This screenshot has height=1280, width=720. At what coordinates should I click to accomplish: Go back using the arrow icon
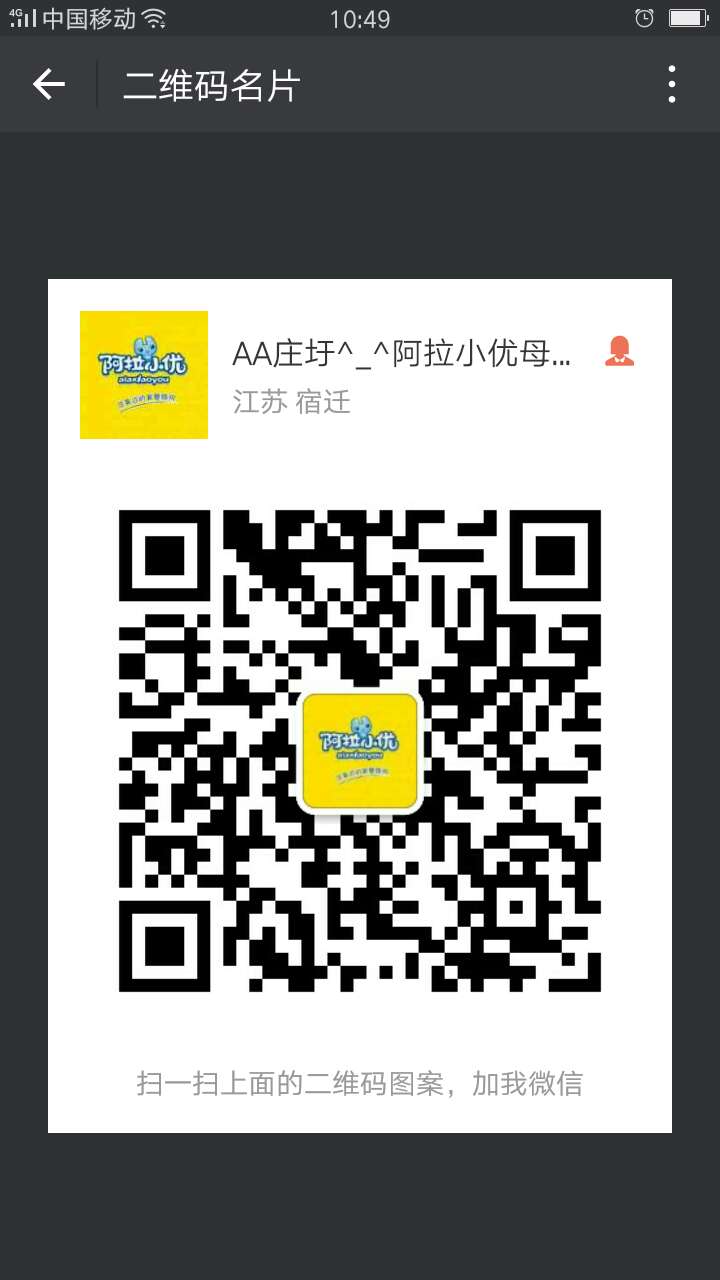[x=48, y=85]
